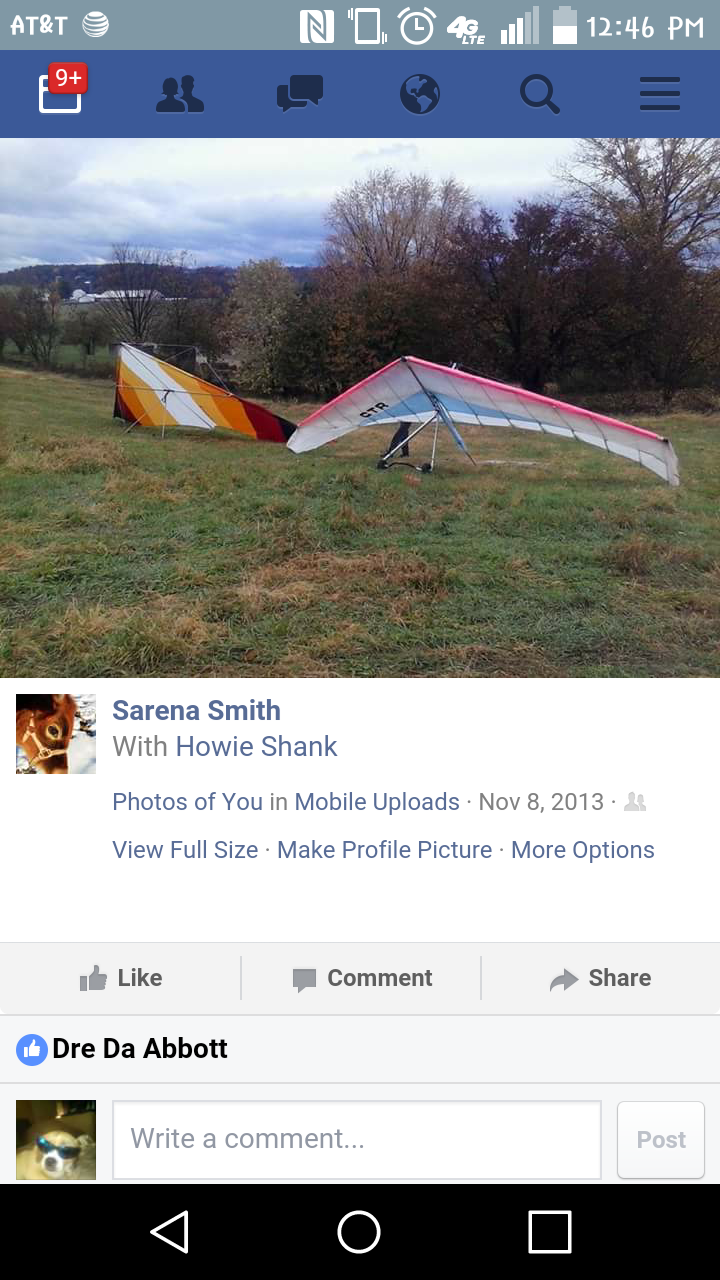
Task: Open Howie Shank's profile
Action: pos(256,747)
